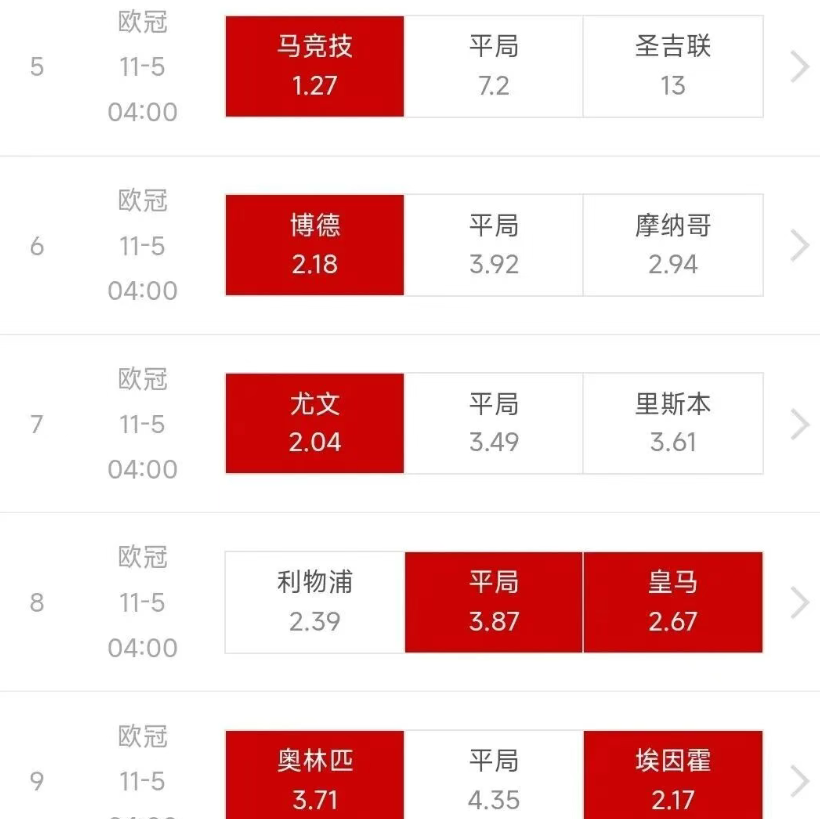Image resolution: width=820 pixels, height=819 pixels.
Task: Open details arrow for 奥林匹 vs 埃因霍
Action: (799, 780)
